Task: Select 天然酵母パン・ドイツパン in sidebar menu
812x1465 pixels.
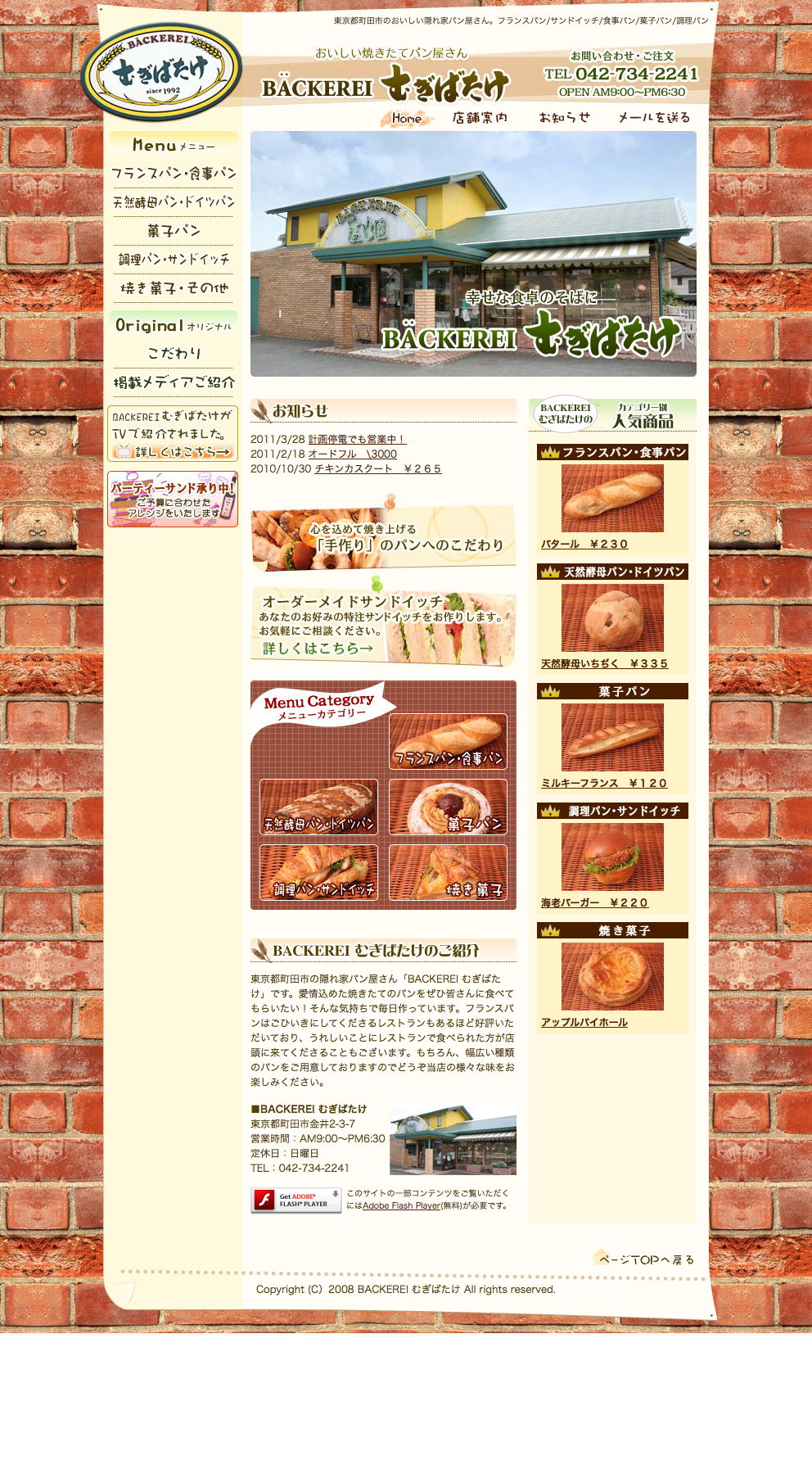Action: point(174,202)
